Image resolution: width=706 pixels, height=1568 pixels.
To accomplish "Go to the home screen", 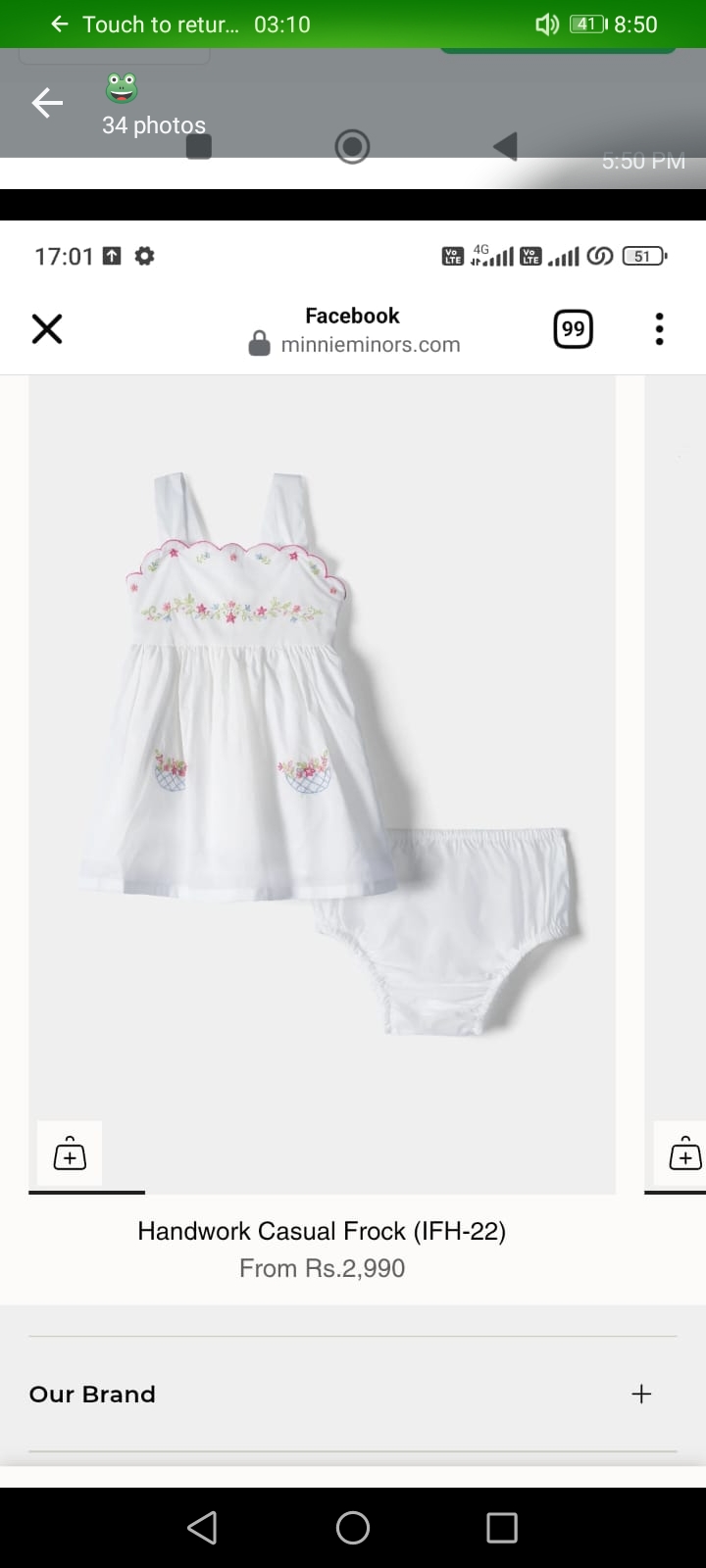I will point(353,1527).
